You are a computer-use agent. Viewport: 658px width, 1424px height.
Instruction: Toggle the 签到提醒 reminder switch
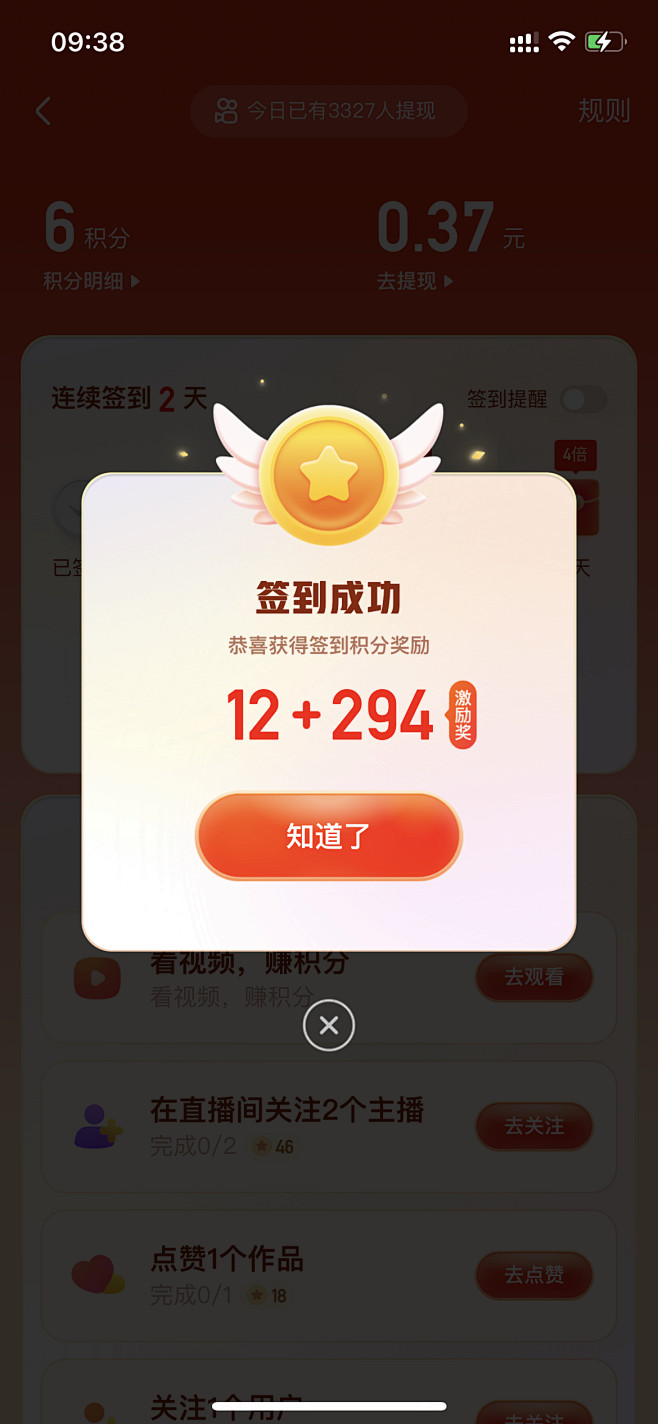[583, 399]
